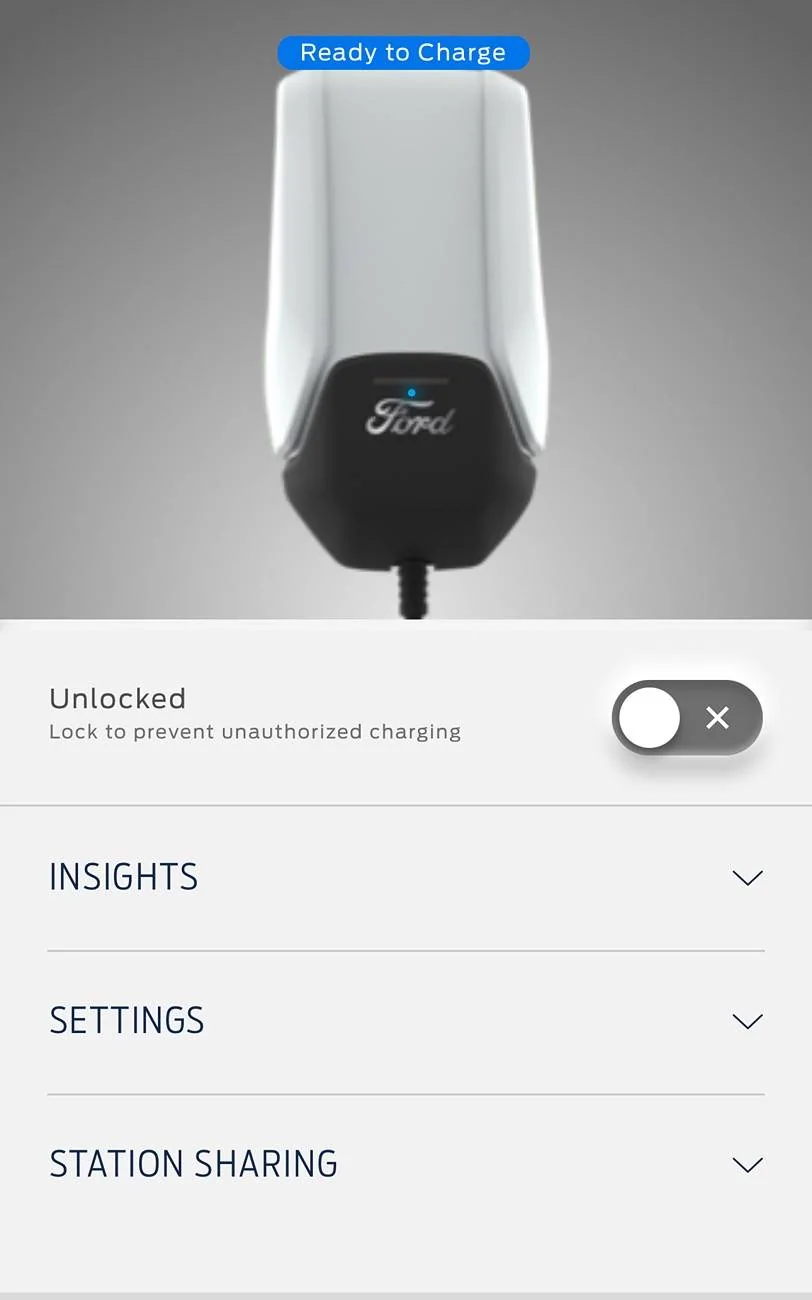Expand the Settings section
The width and height of the screenshot is (812, 1300).
pyautogui.click(x=747, y=1021)
